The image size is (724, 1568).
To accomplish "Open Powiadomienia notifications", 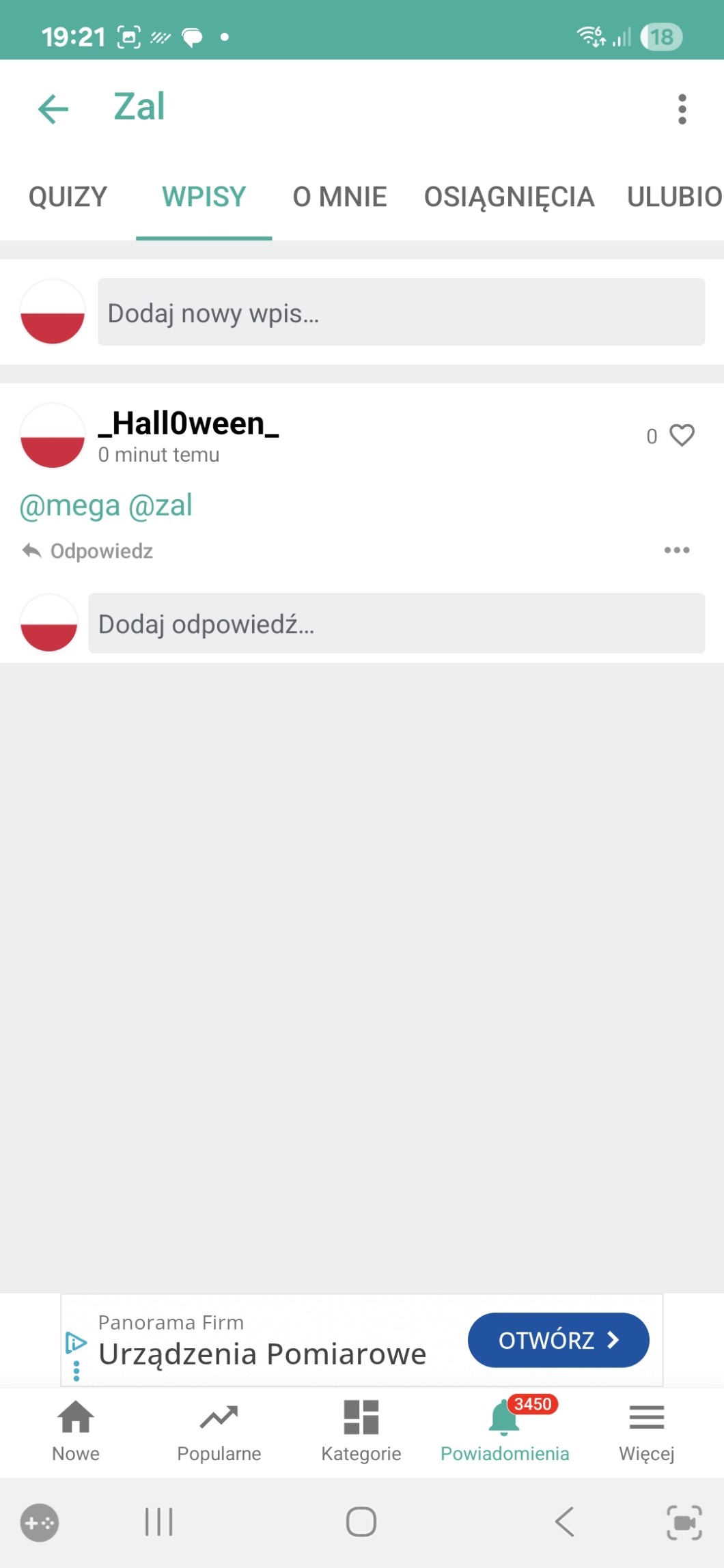I will coord(505,1430).
